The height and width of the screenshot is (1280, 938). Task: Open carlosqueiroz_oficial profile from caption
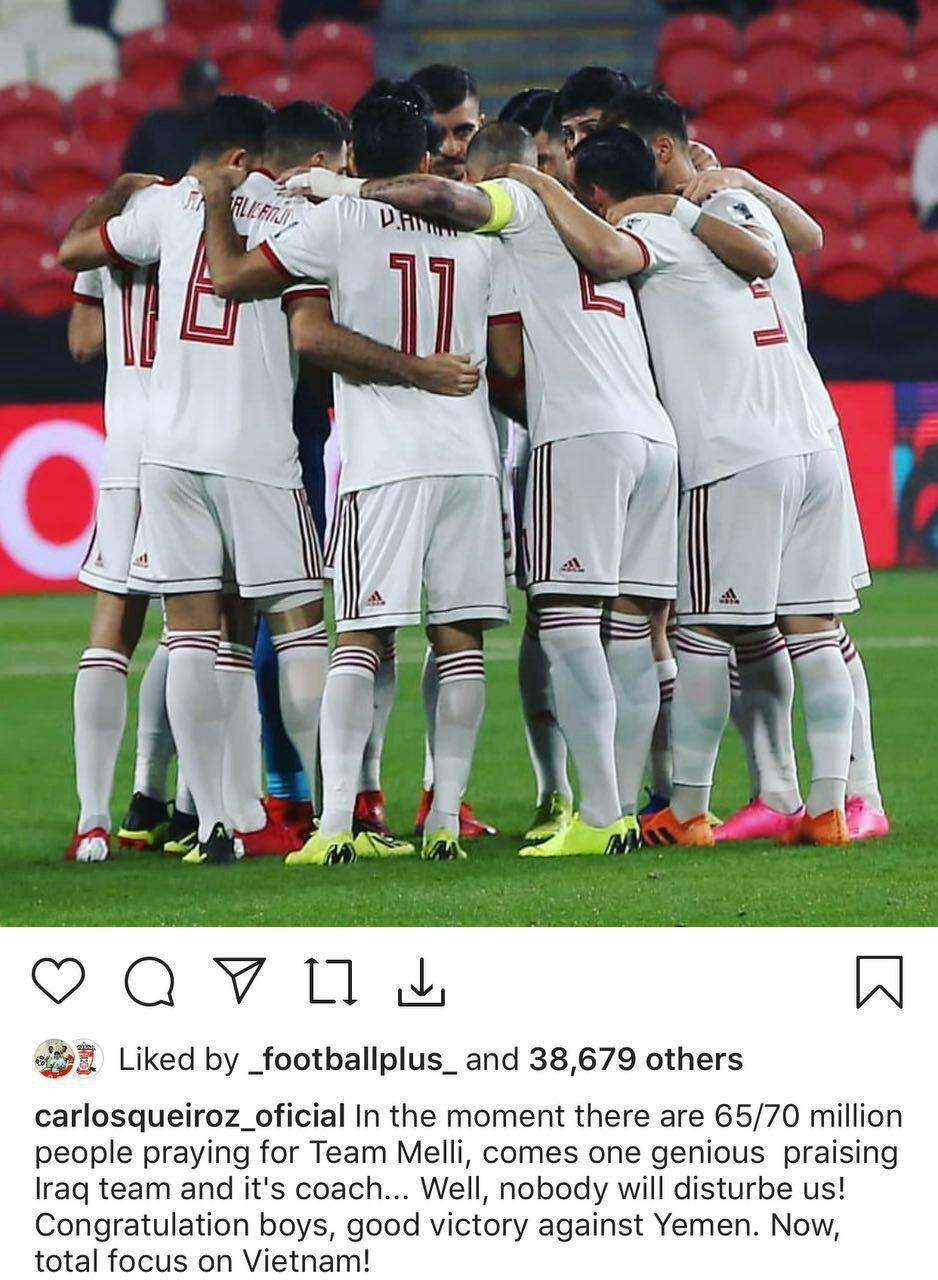coord(190,1116)
